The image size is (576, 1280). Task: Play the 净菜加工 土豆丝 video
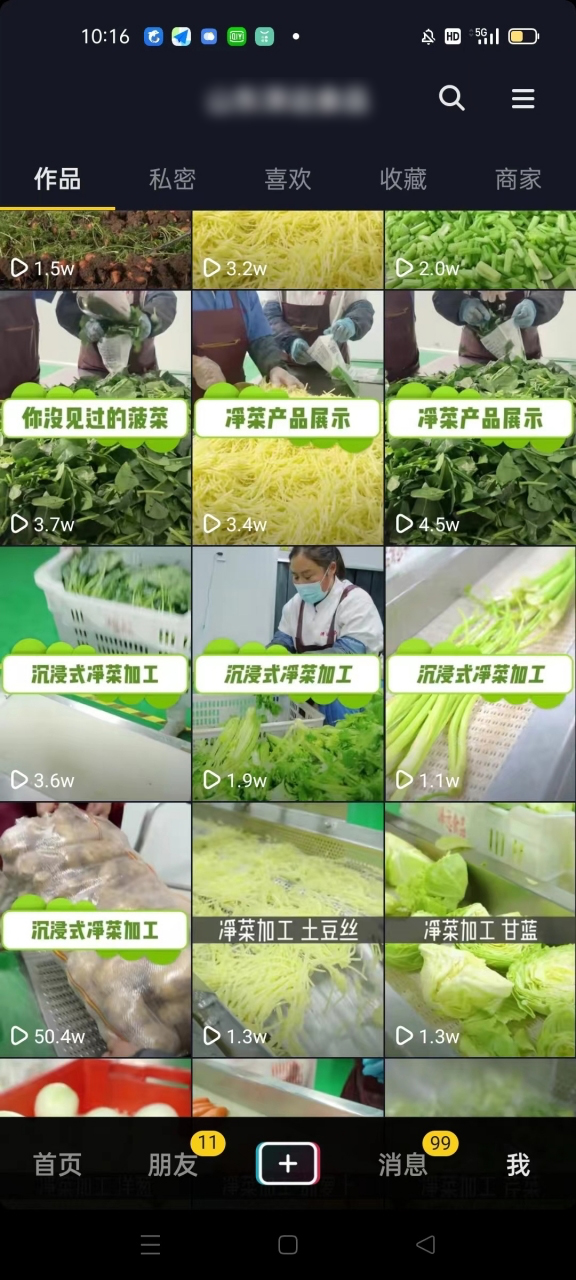click(x=288, y=930)
